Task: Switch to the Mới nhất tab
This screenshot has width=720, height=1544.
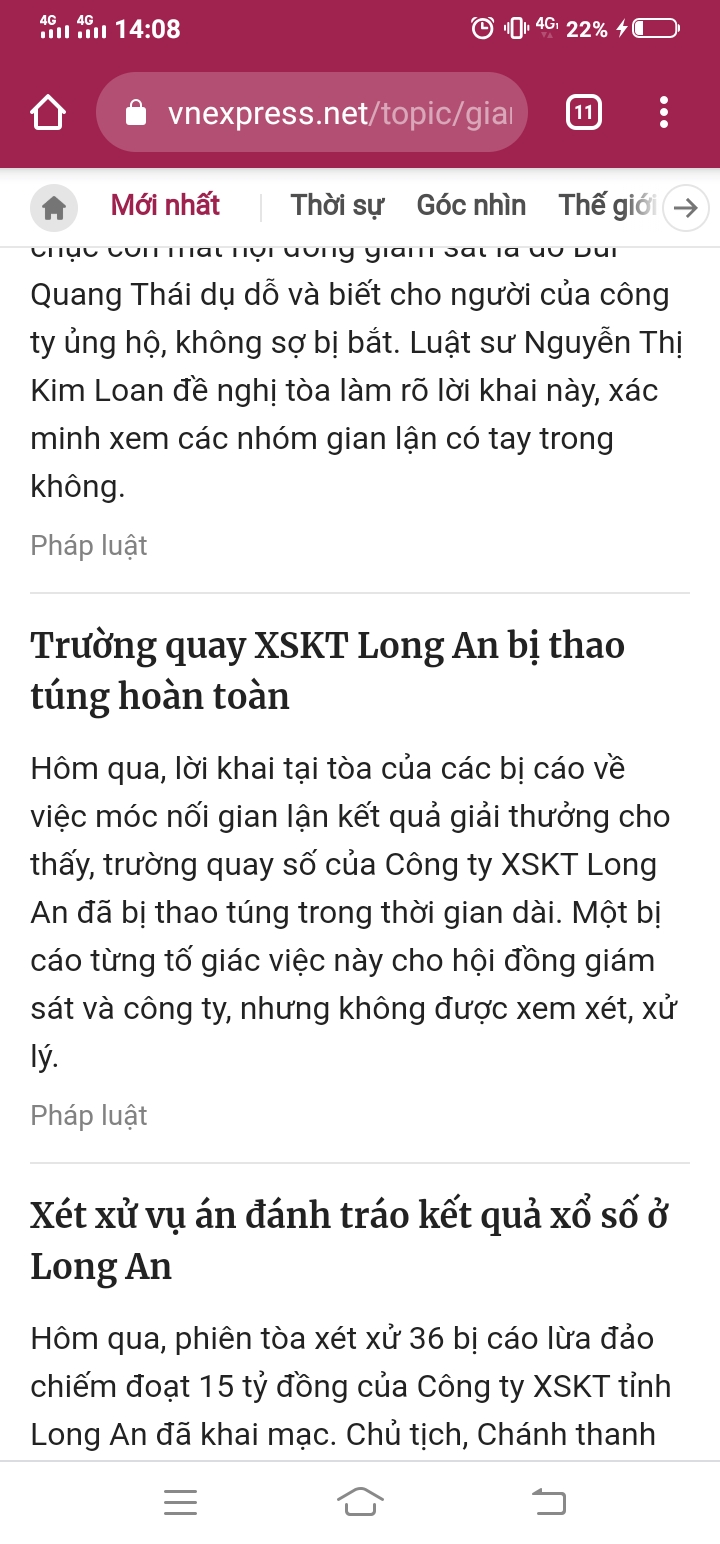Action: pos(165,206)
